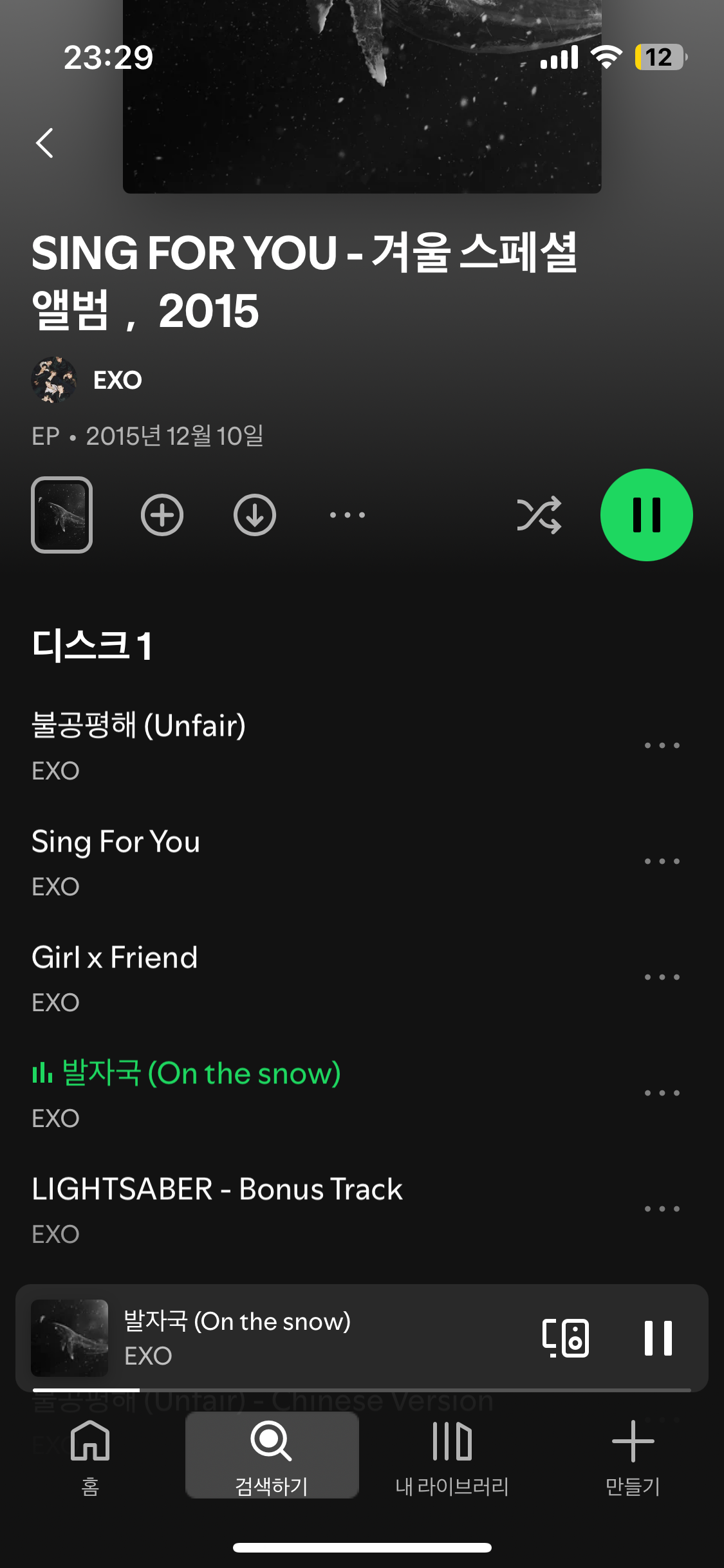
Task: Pause playback with the green button
Action: 646,515
